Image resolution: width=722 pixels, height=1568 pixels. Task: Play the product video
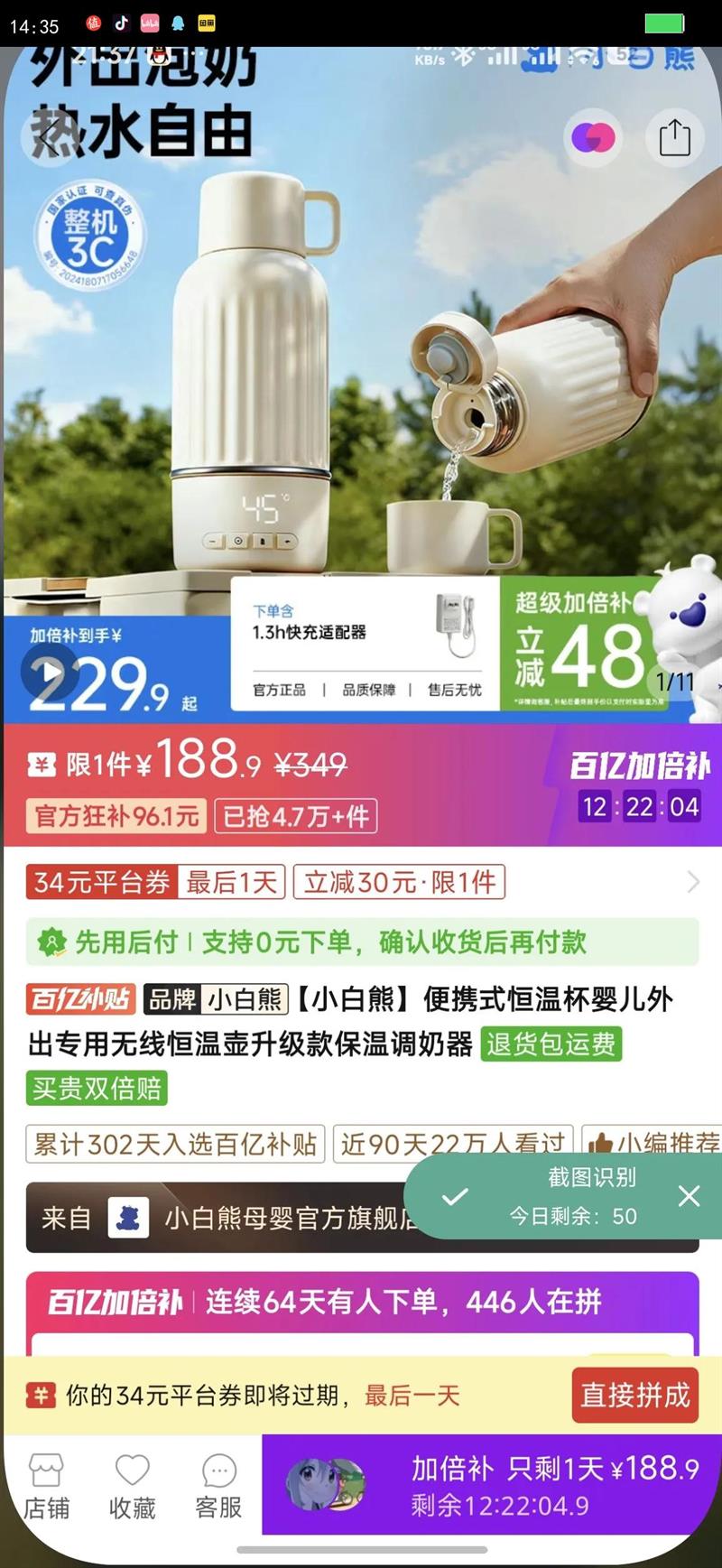(x=51, y=672)
